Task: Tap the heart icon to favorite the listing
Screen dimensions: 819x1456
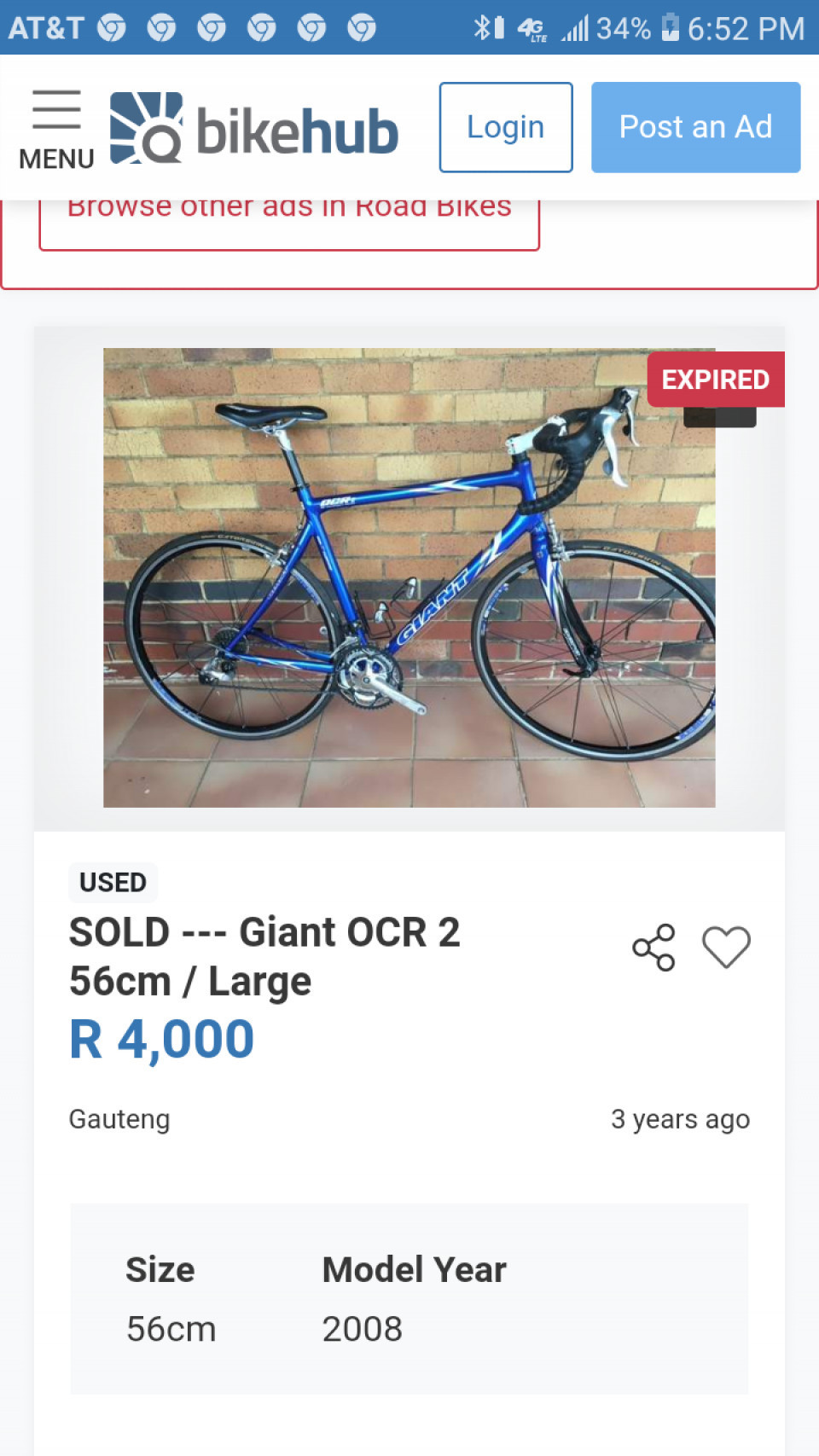Action: pyautogui.click(x=726, y=947)
